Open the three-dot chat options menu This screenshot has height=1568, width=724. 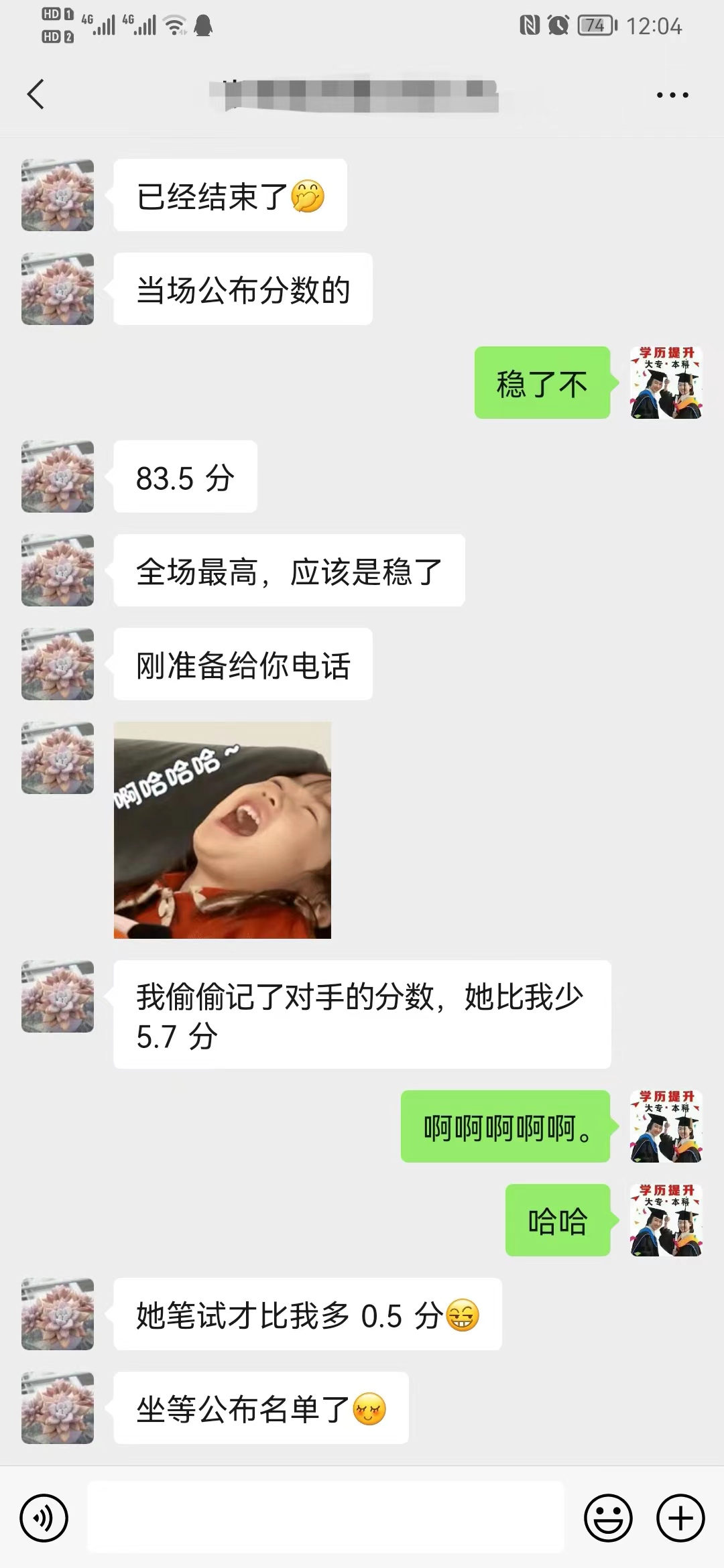pyautogui.click(x=672, y=95)
